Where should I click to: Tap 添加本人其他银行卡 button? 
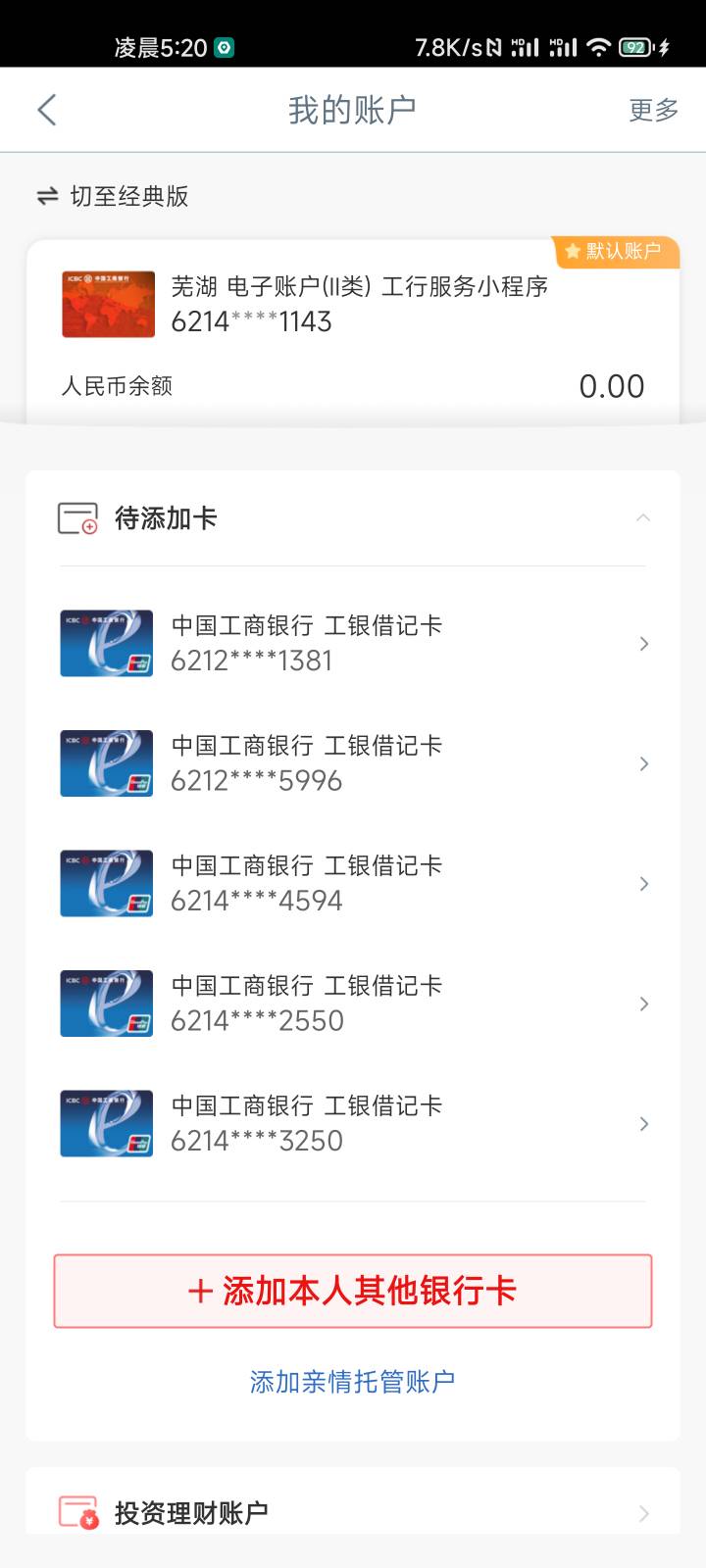[x=353, y=1291]
